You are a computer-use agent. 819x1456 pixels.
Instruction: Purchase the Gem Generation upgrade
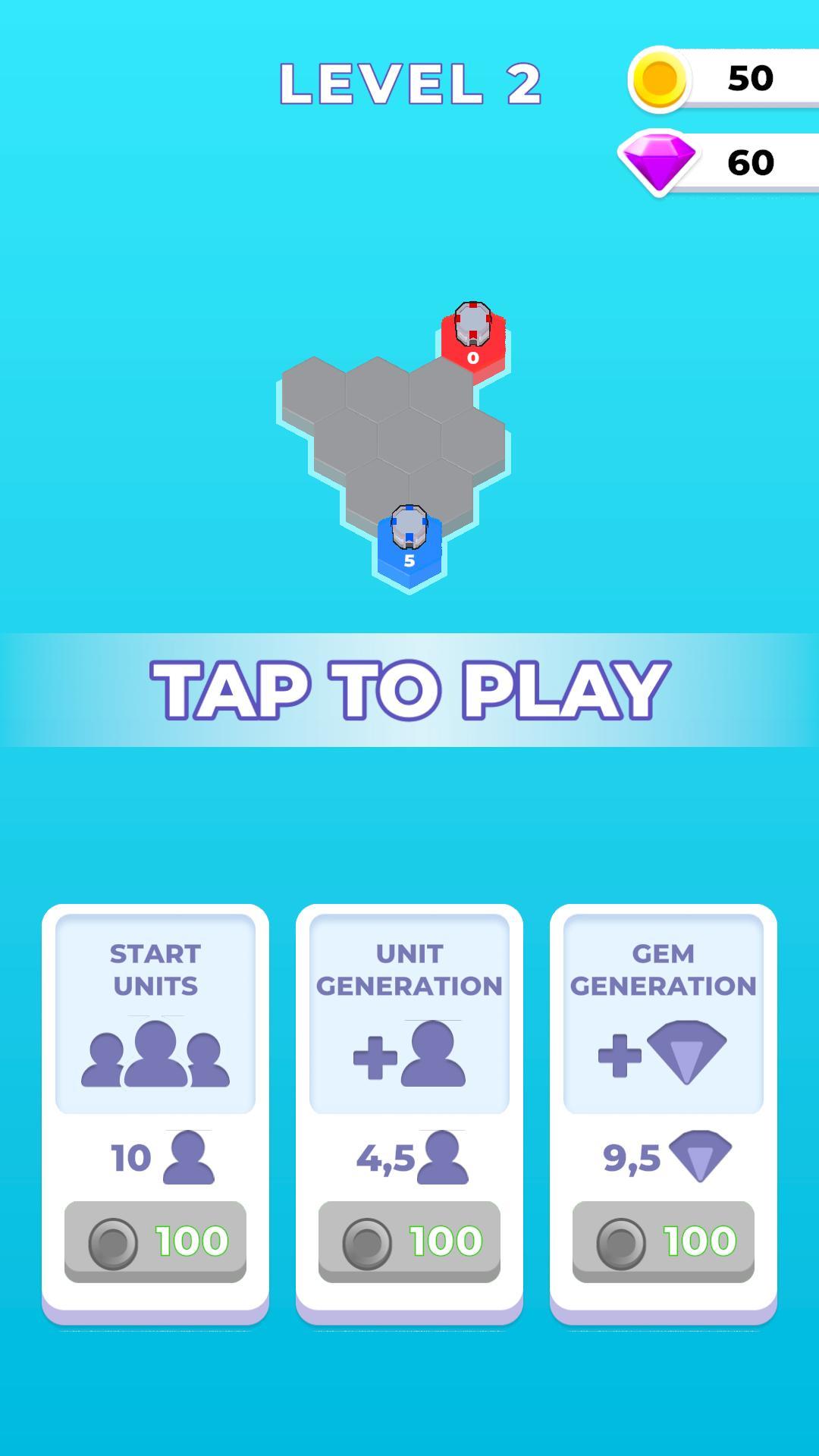click(664, 1241)
